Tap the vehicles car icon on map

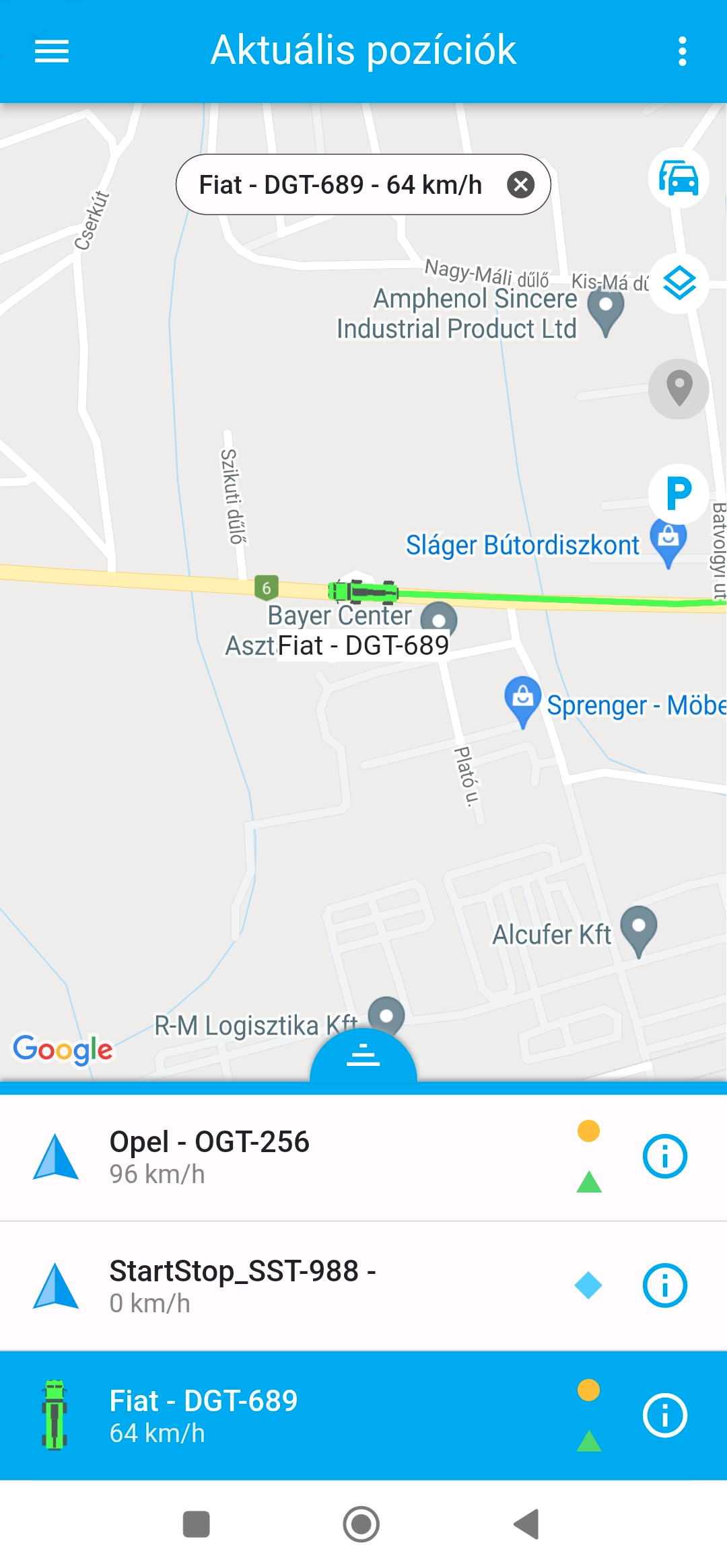[x=679, y=178]
